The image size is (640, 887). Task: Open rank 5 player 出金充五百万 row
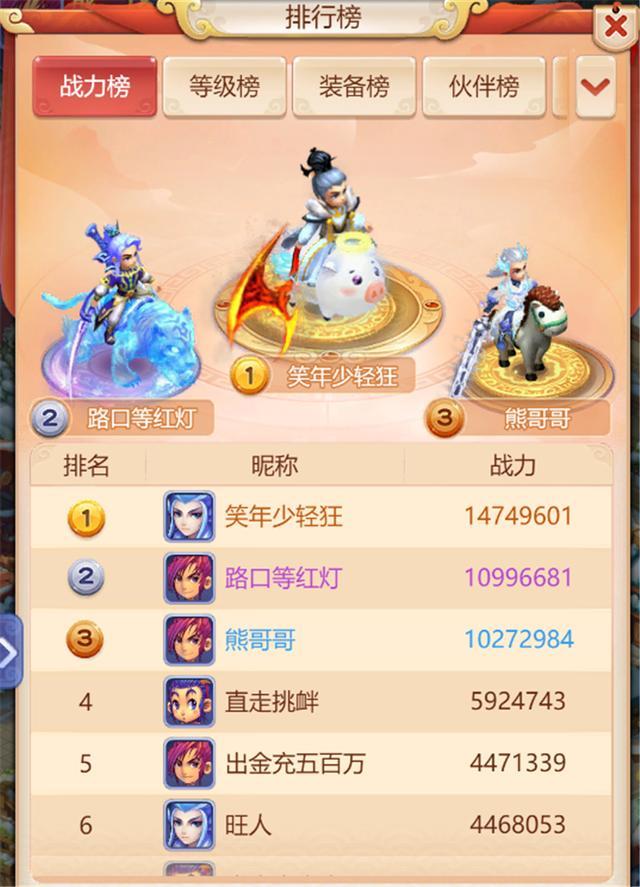pyautogui.click(x=320, y=763)
